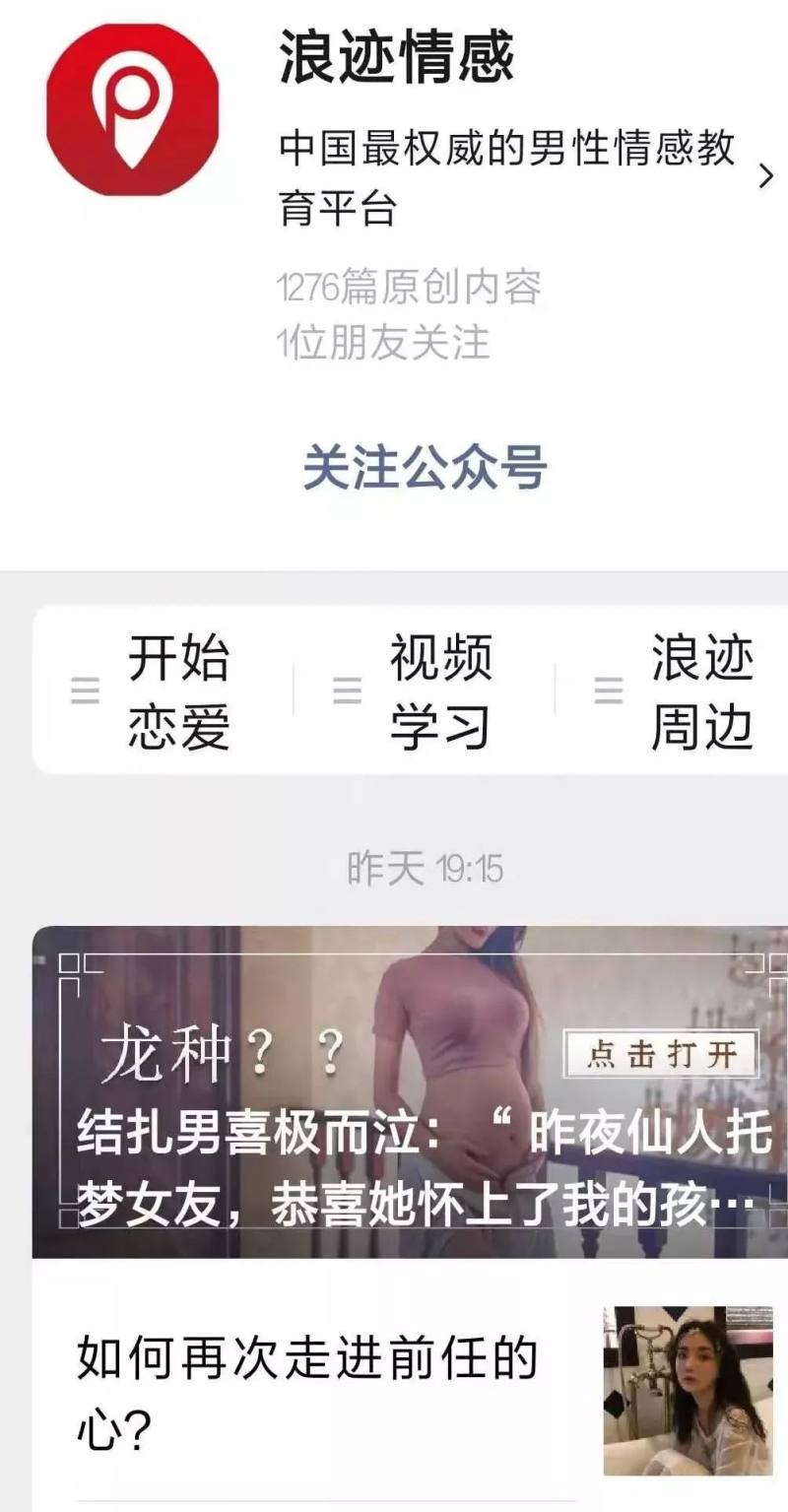Open the 浪迹周边 menu
The height and width of the screenshot is (1512, 788).
point(686,692)
